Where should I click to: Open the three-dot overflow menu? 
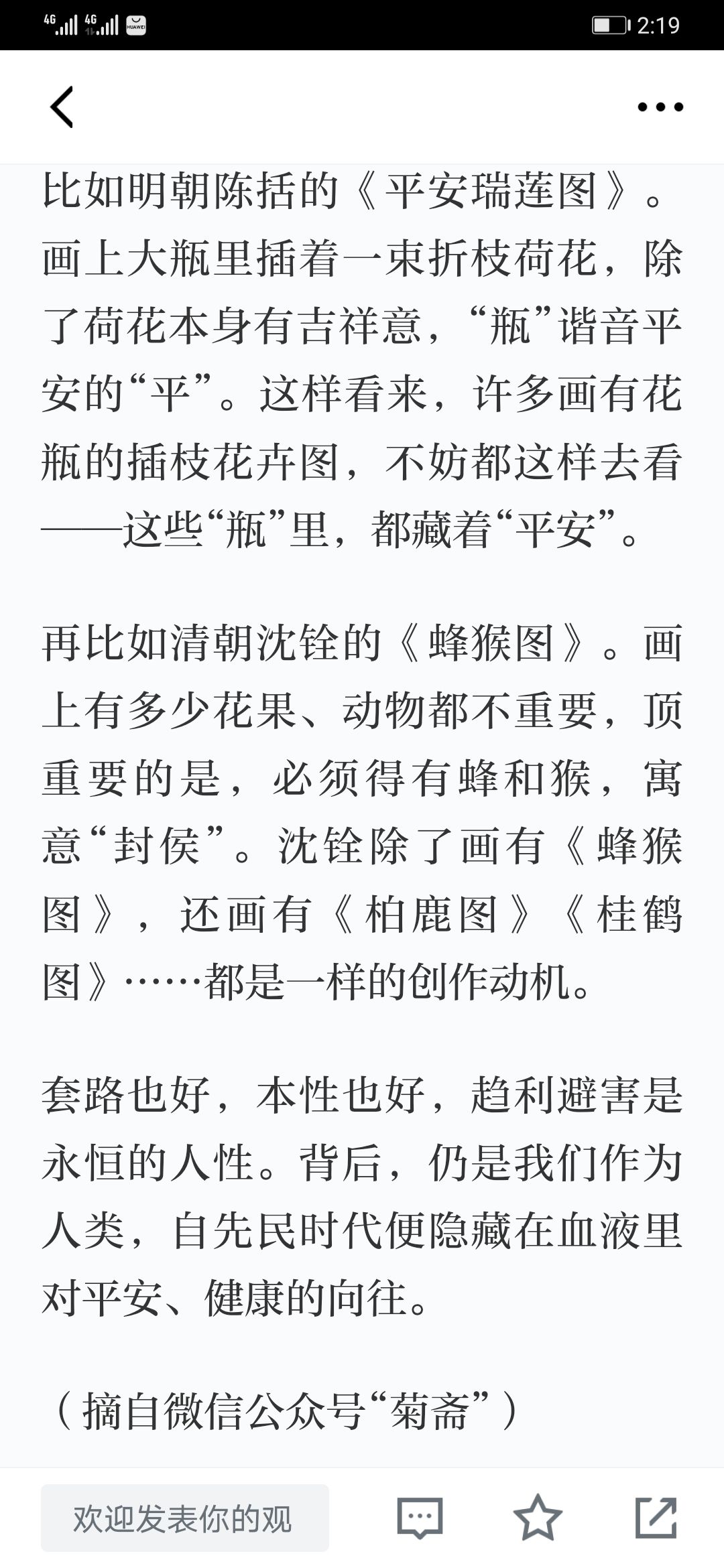coord(660,107)
